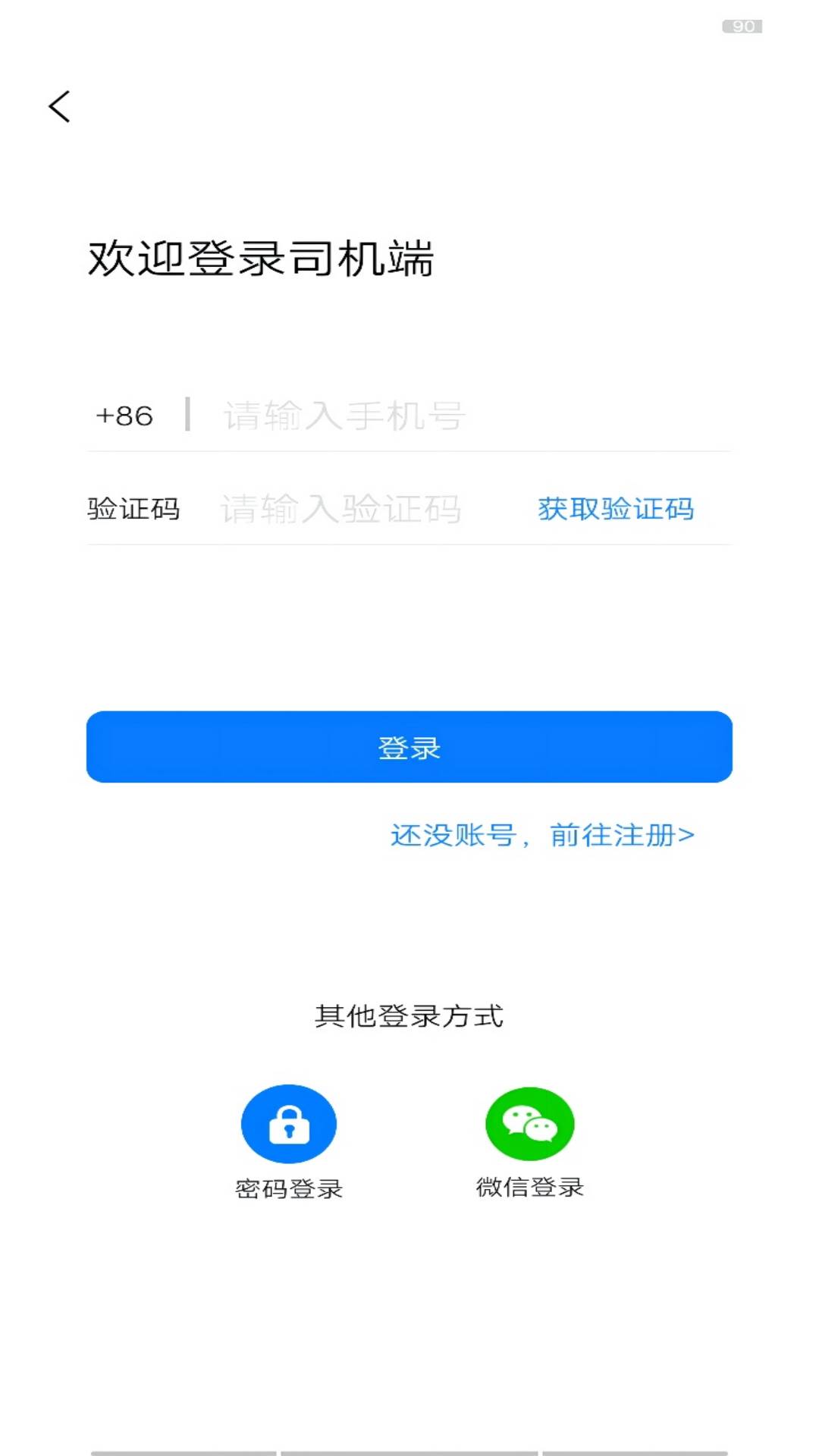Tap 获取验证码 to request a code
The width and height of the screenshot is (819, 1456).
[x=616, y=510]
